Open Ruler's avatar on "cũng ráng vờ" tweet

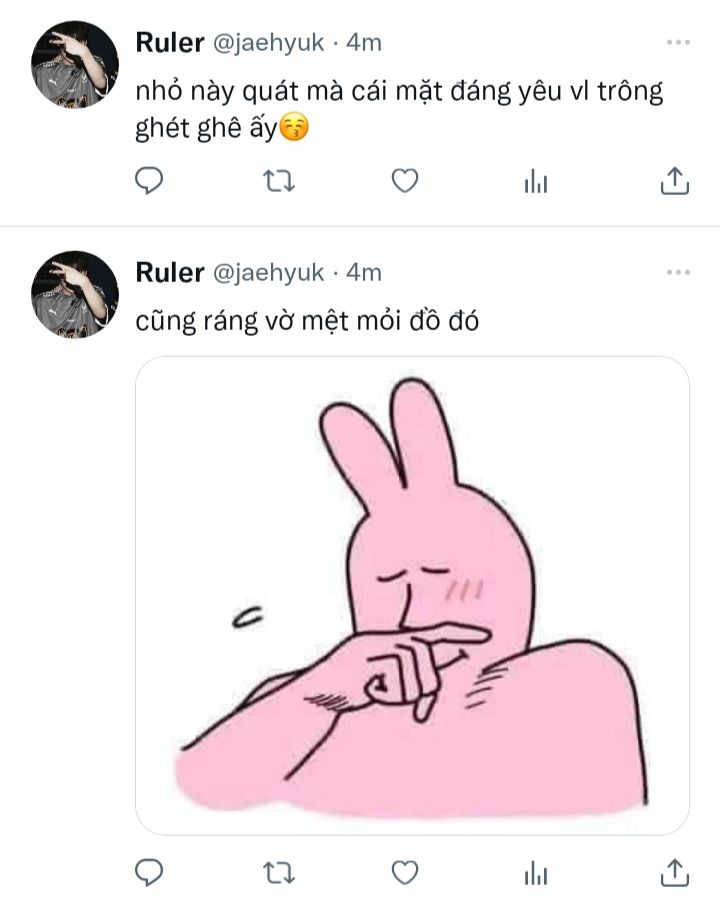coord(75,294)
